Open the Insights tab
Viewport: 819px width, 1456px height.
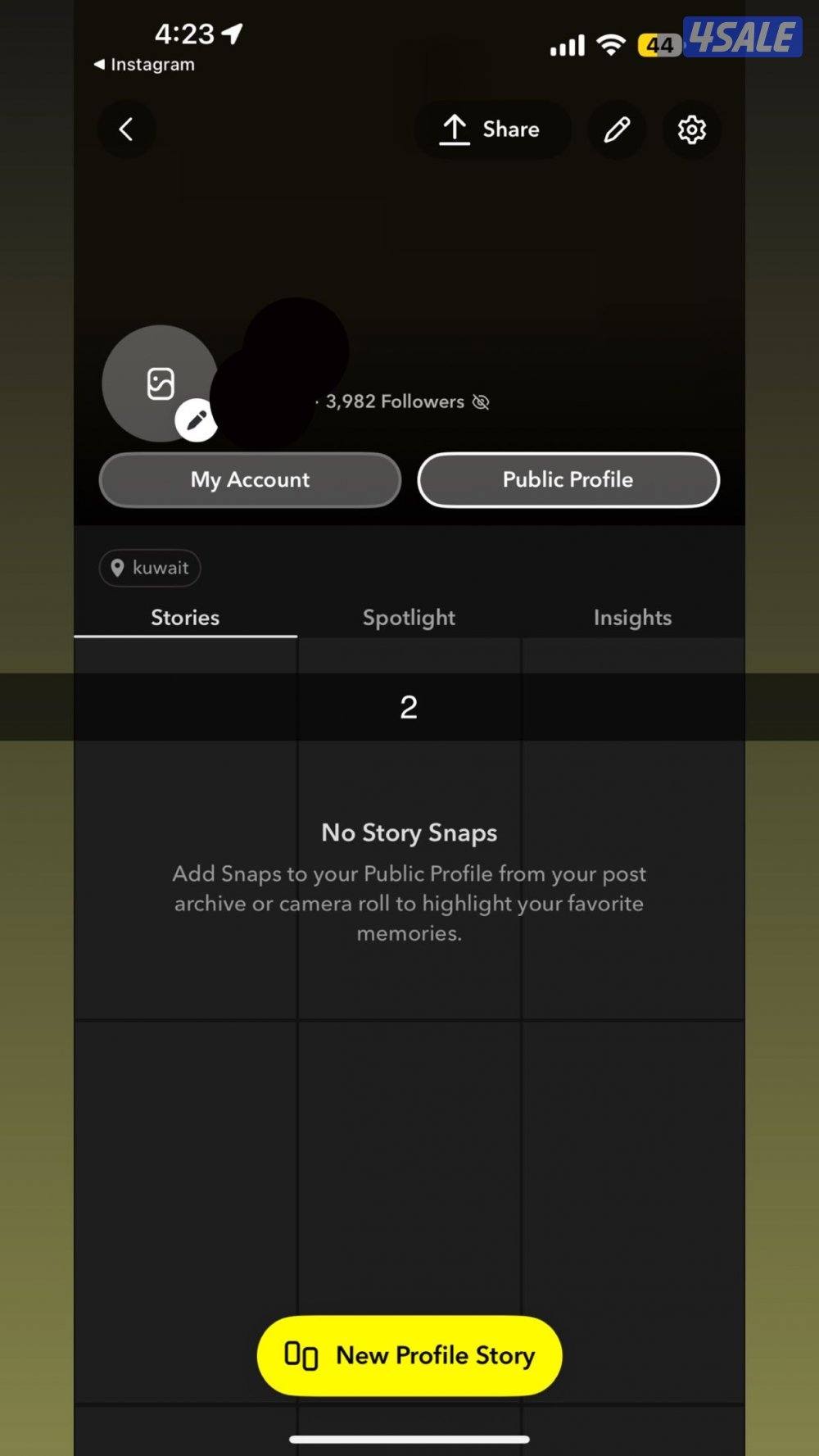pyautogui.click(x=631, y=617)
